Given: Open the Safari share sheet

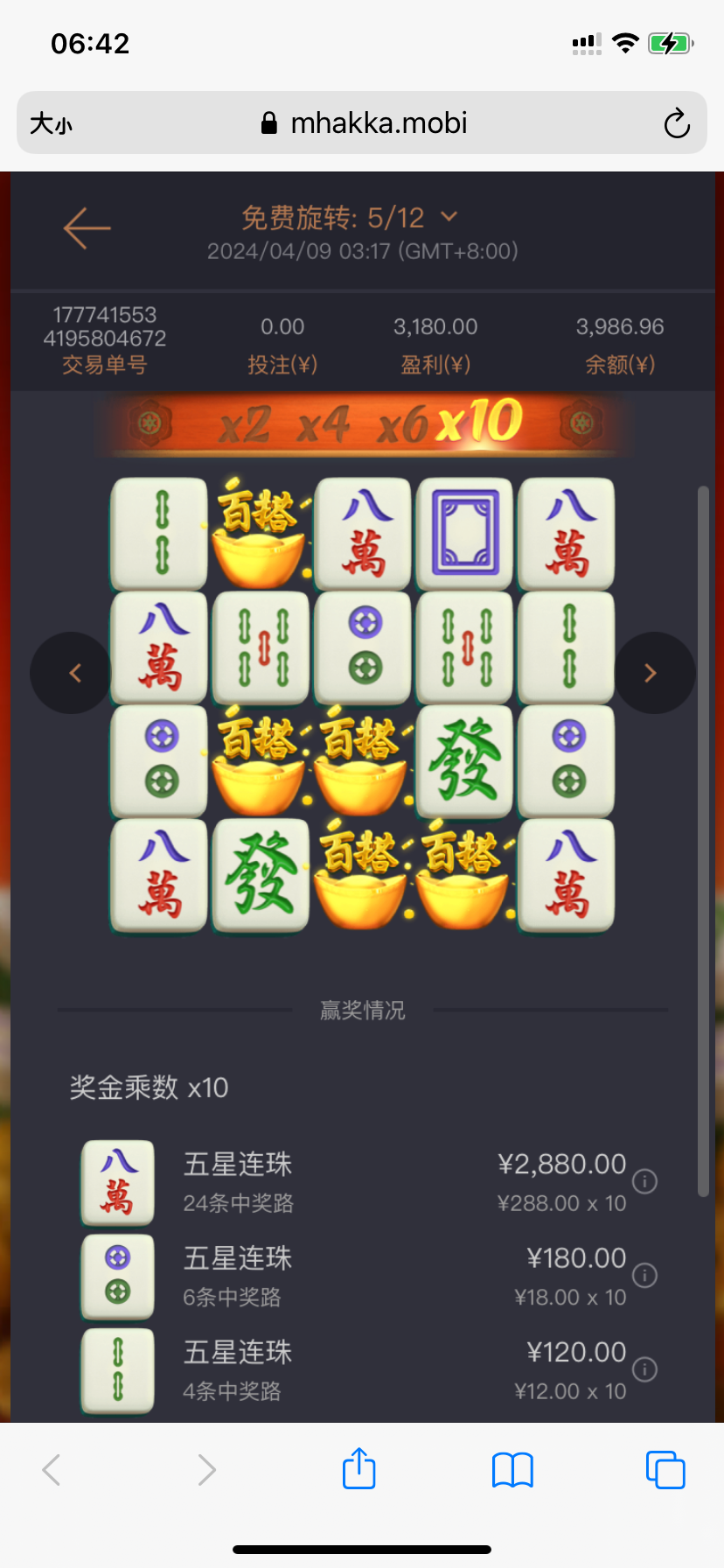Looking at the screenshot, I should coord(359,1469).
